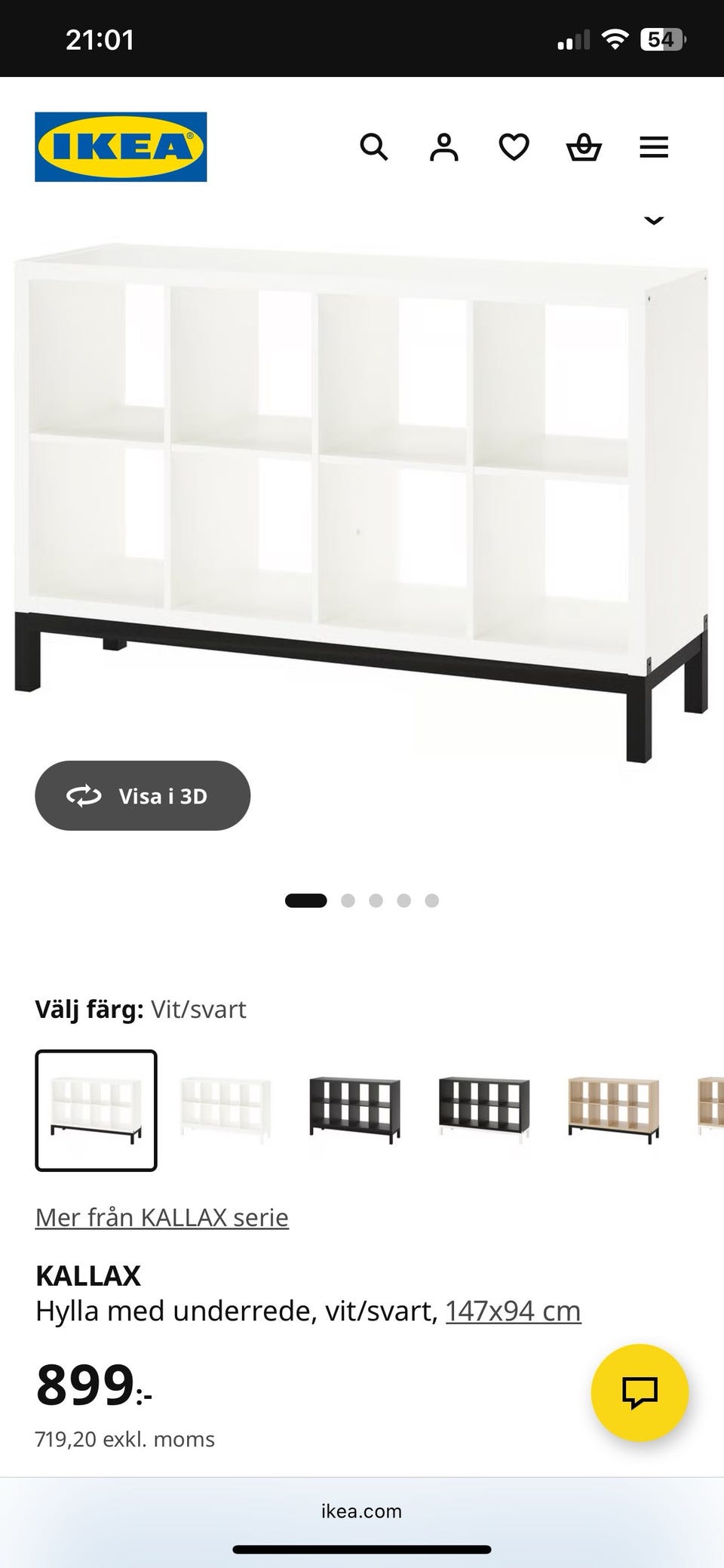Select the white/black color variant

point(95,1111)
